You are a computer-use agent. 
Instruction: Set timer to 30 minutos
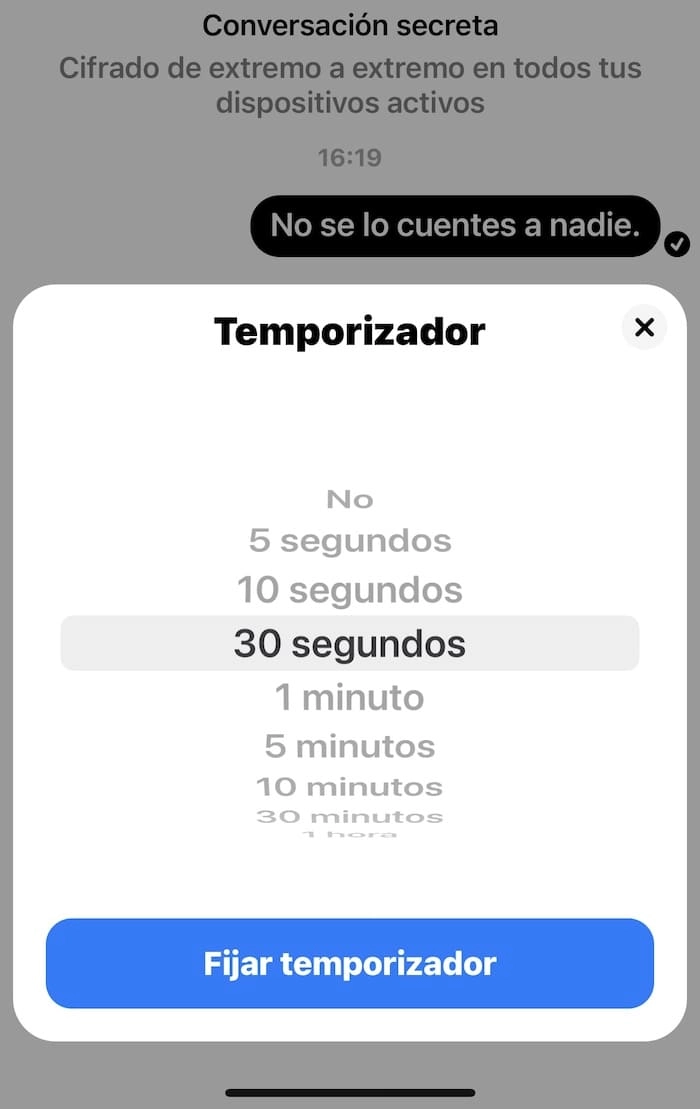(350, 816)
